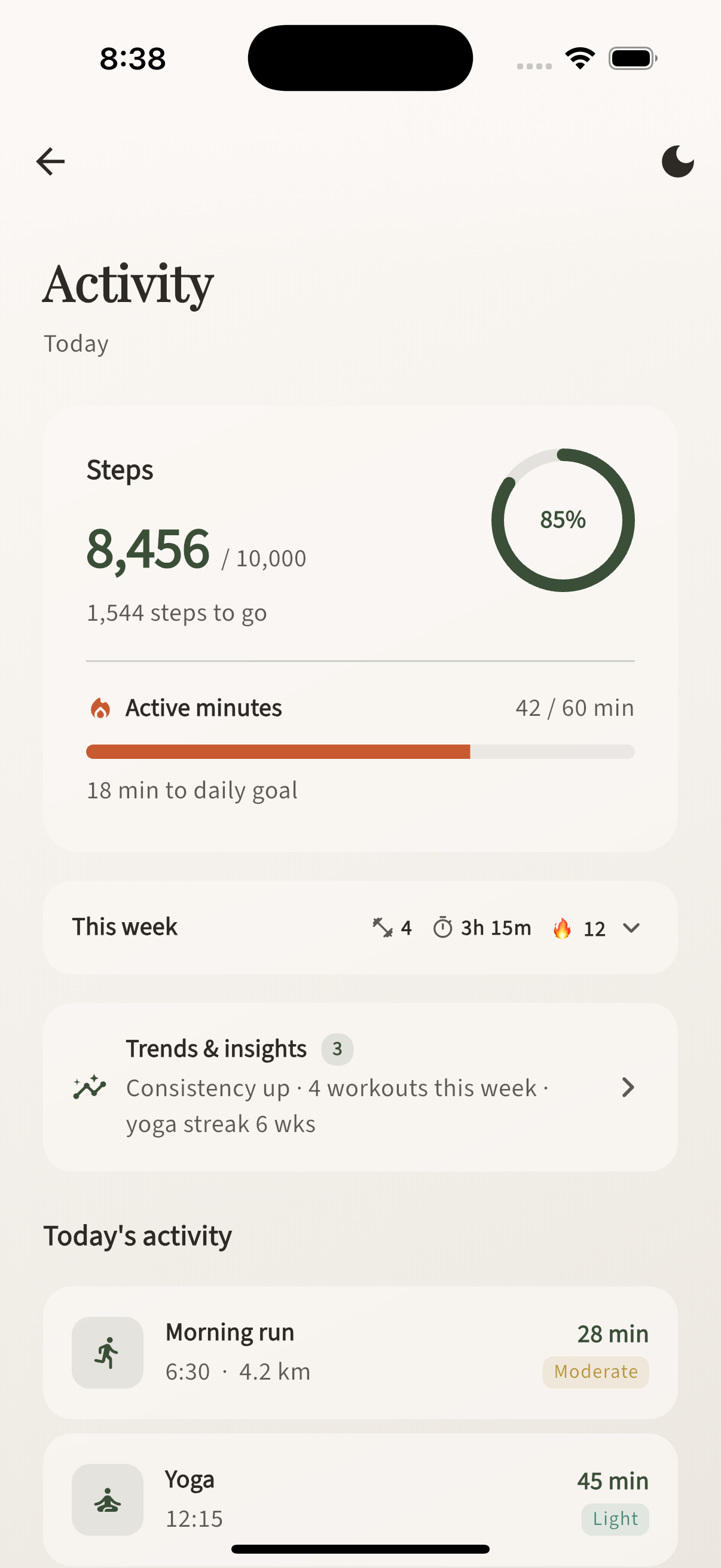Toggle dark mode with the moon icon
Image resolution: width=721 pixels, height=1568 pixels.
tap(679, 161)
